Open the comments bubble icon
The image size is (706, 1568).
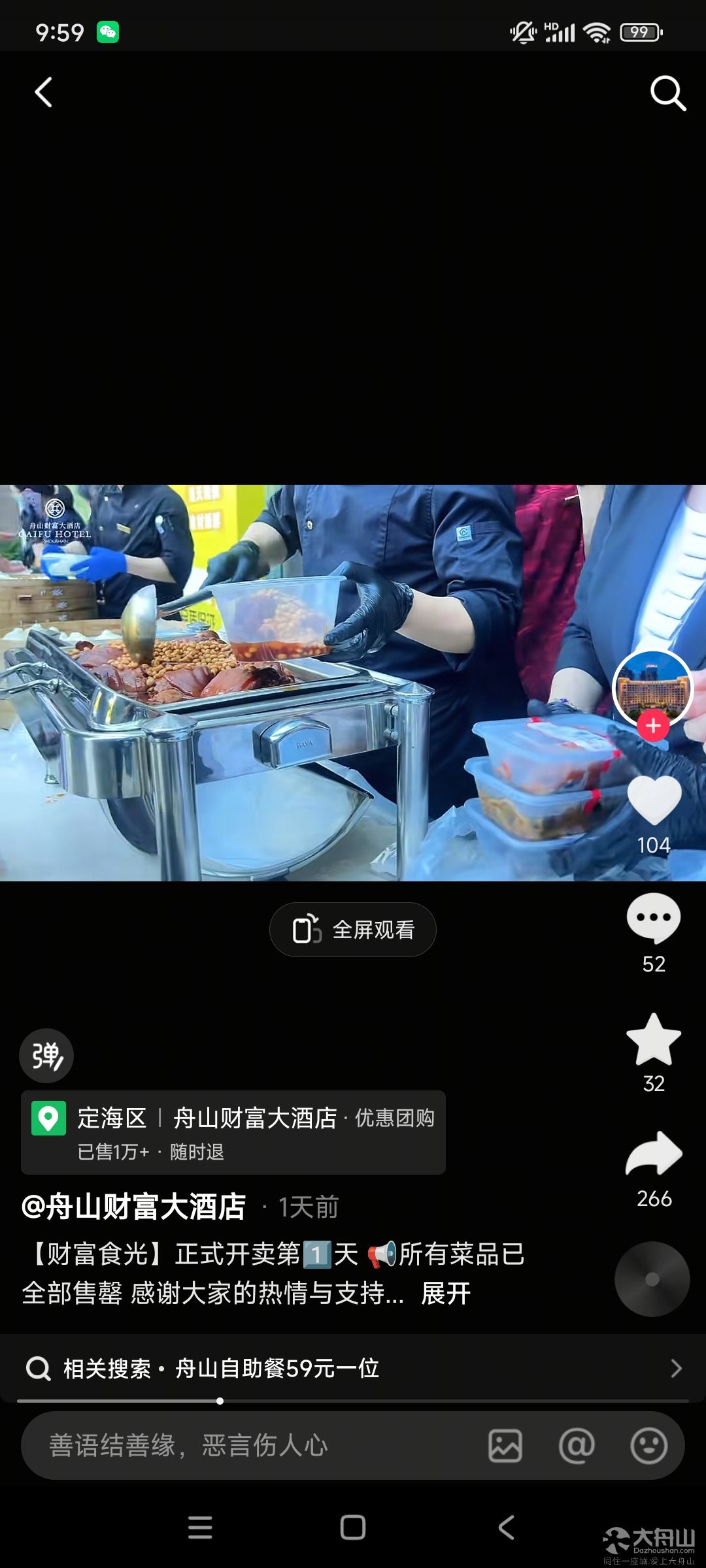pyautogui.click(x=654, y=918)
